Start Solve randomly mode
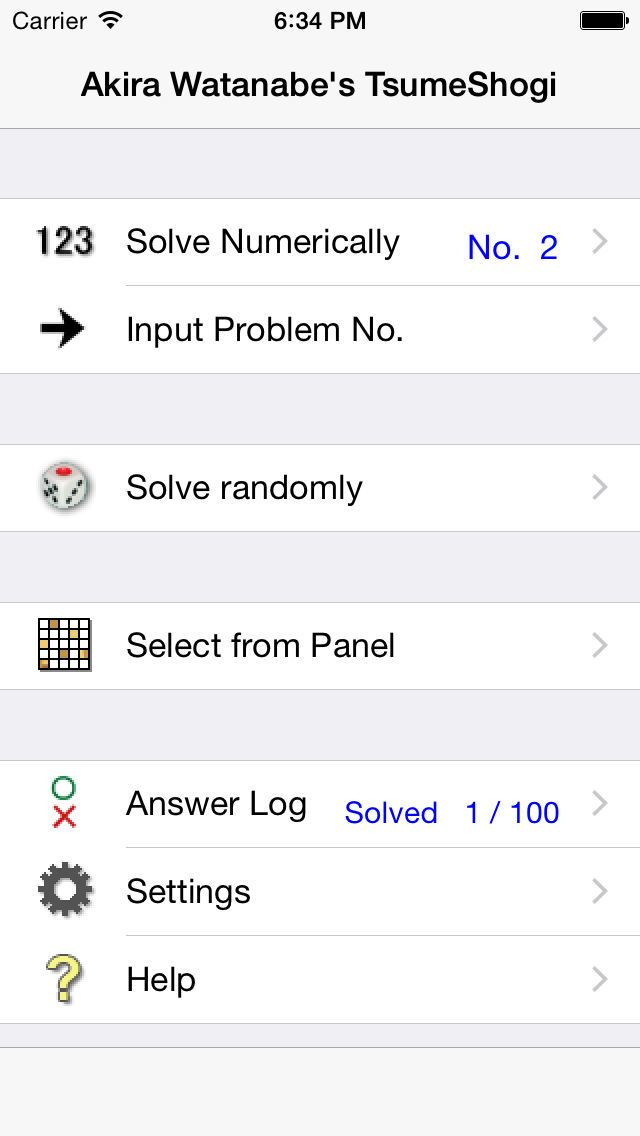This screenshot has height=1136, width=640. (x=320, y=488)
